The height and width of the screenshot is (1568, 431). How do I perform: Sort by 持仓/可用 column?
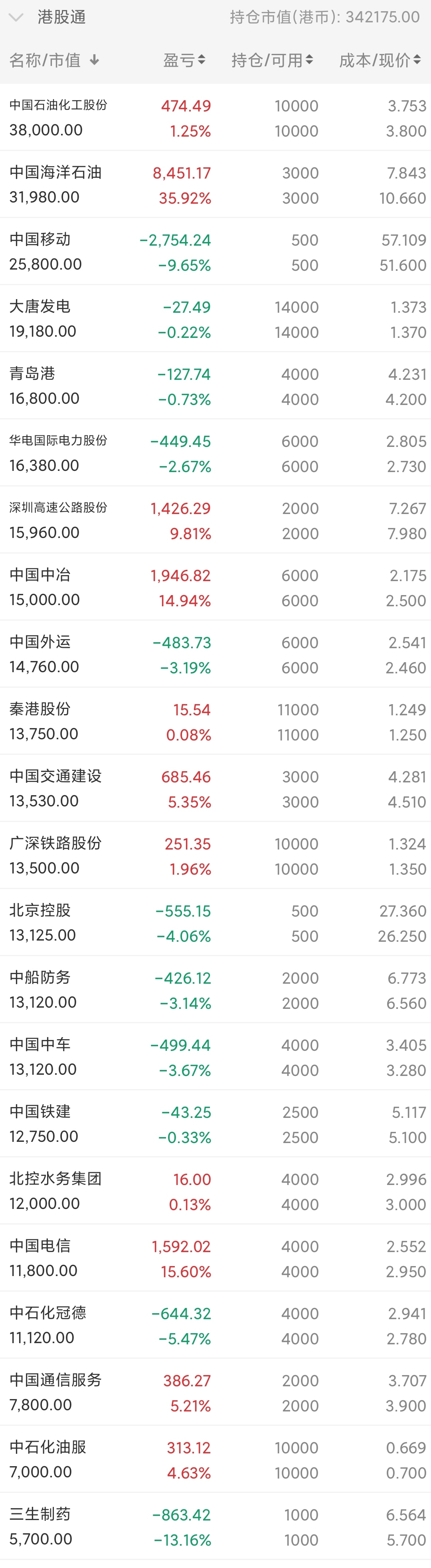[x=272, y=60]
